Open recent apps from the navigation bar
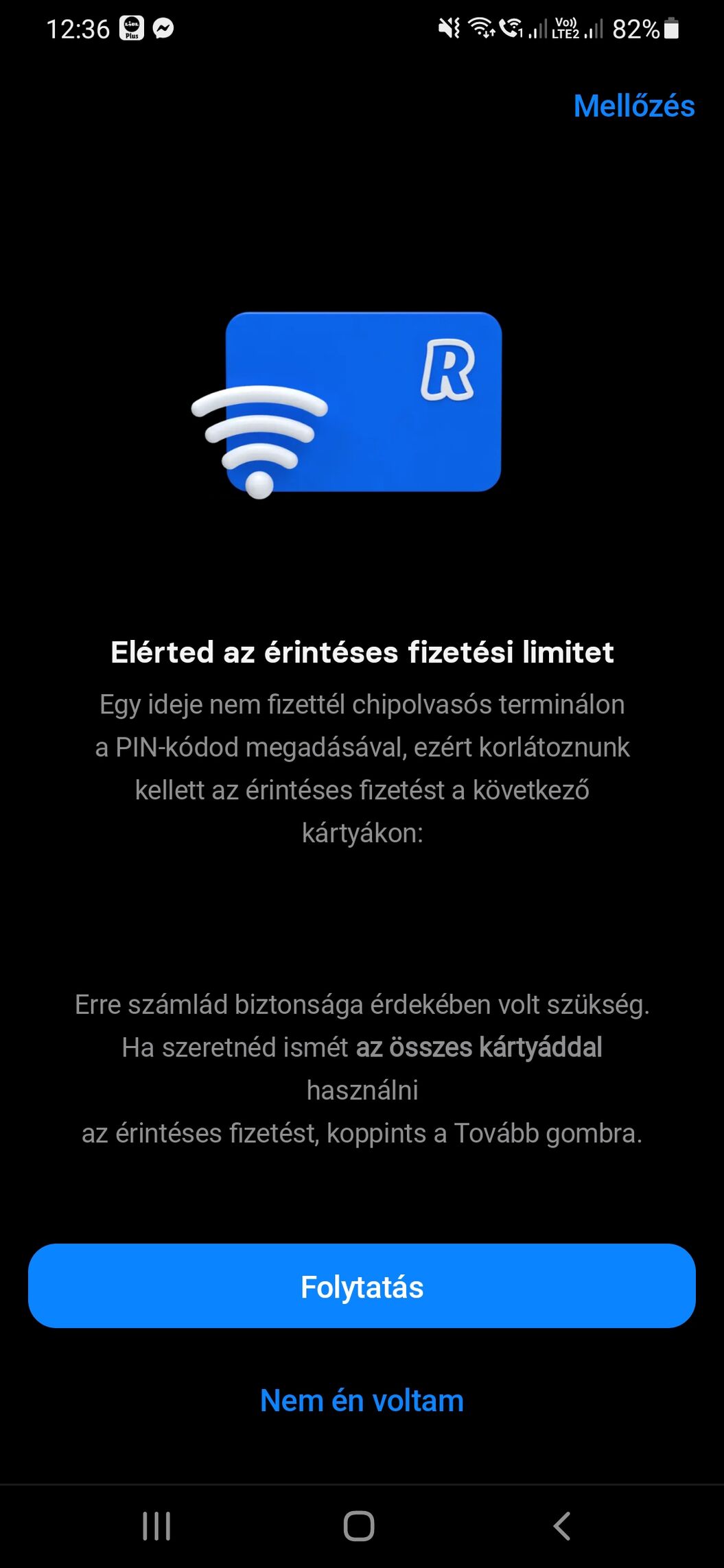Image resolution: width=724 pixels, height=1568 pixels. tap(156, 1526)
